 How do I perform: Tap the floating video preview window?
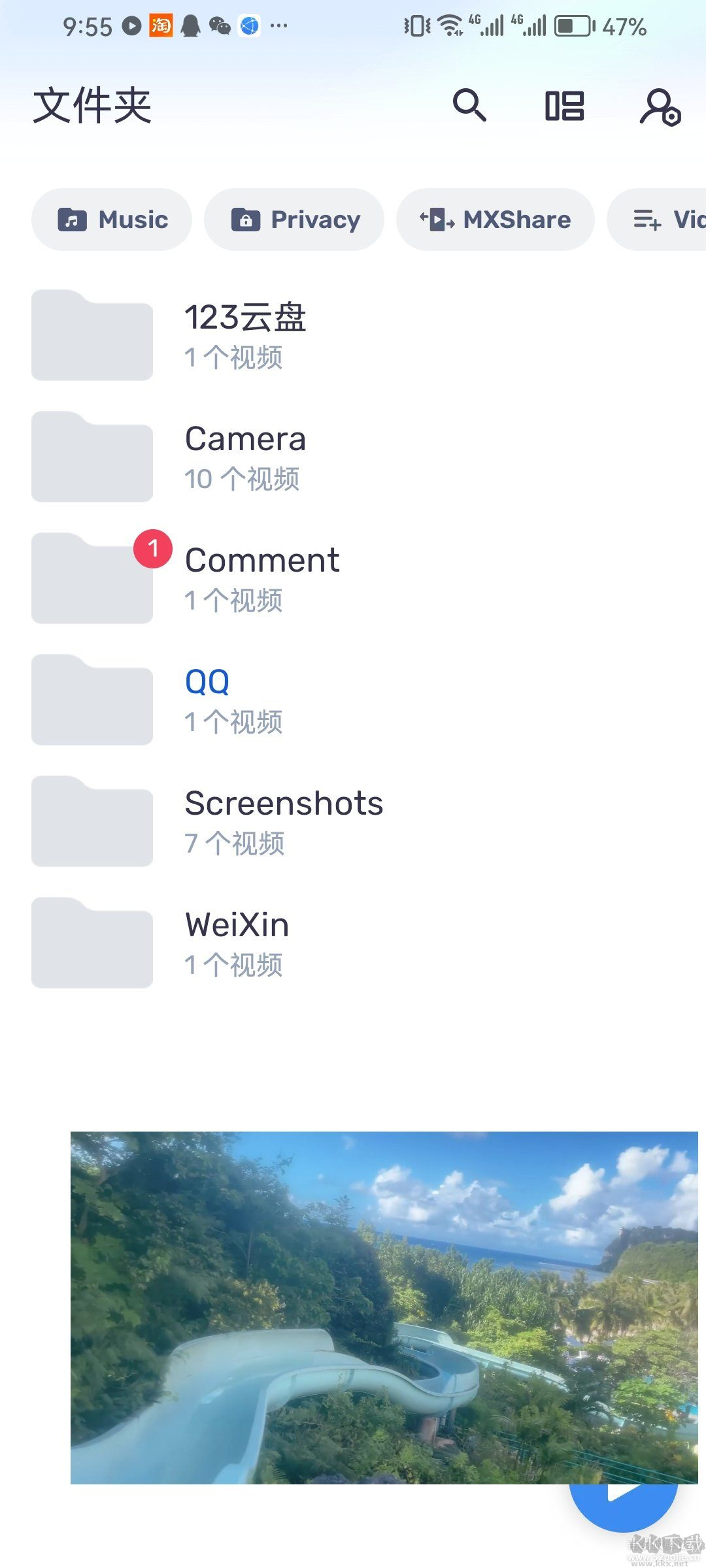tap(384, 1307)
